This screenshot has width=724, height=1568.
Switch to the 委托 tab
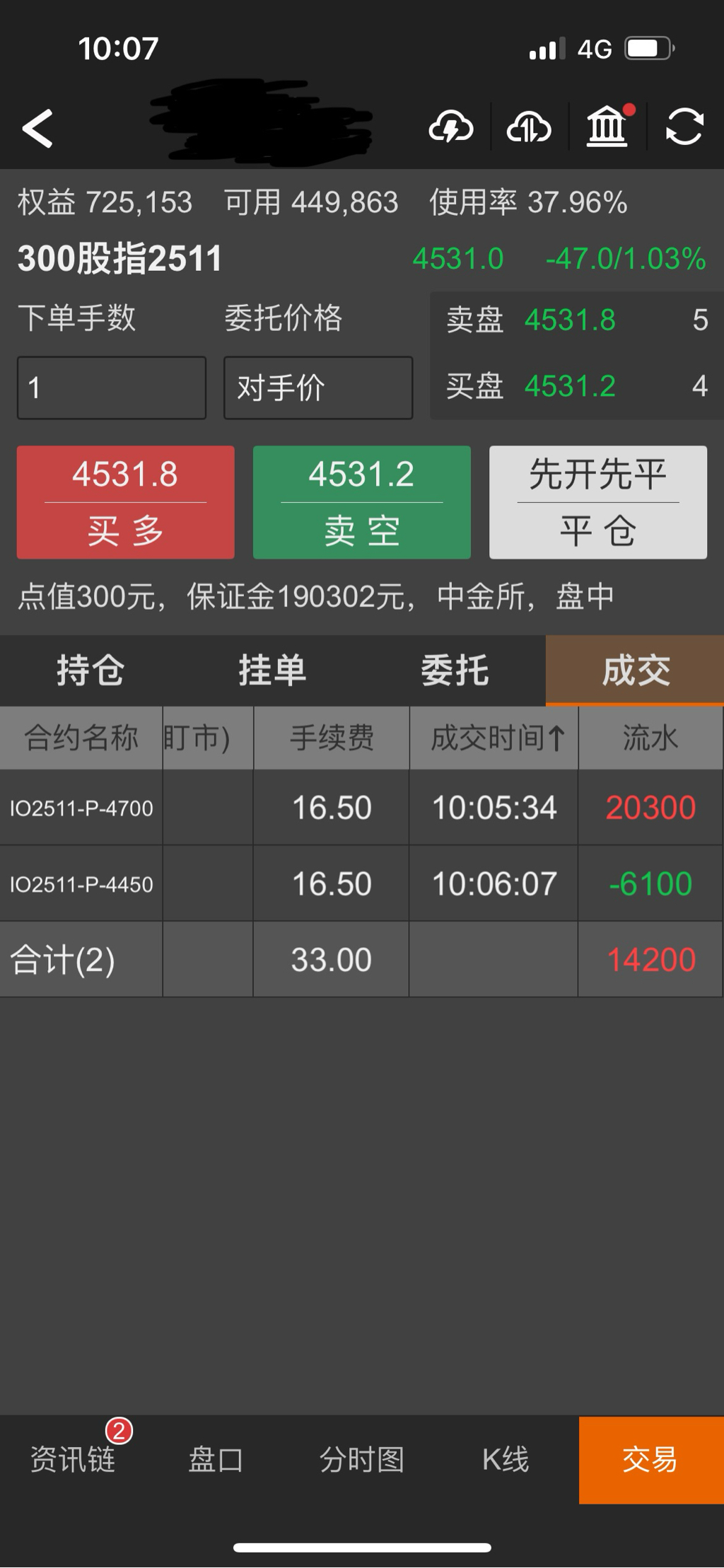pyautogui.click(x=455, y=670)
